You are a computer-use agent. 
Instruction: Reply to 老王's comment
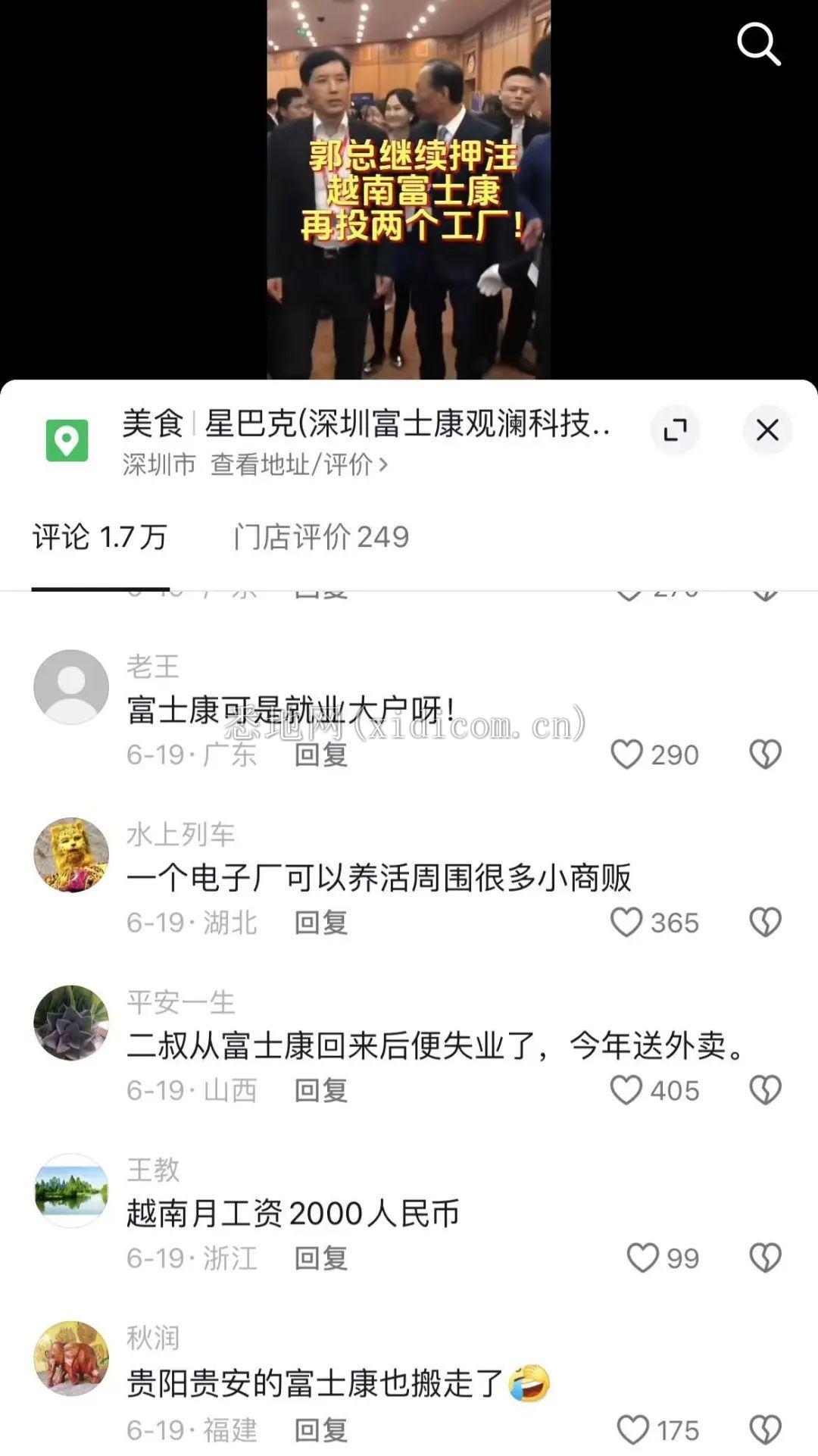pos(321,755)
